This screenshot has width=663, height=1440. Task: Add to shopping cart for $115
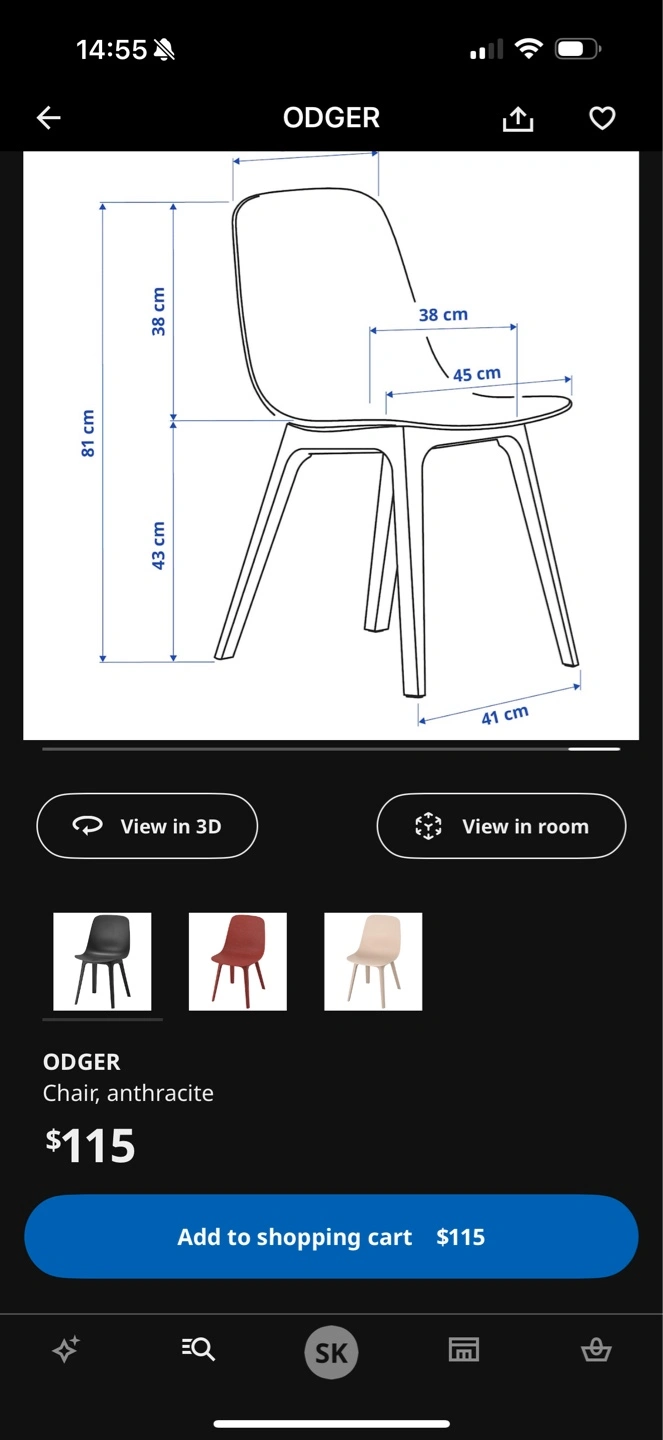pos(331,1237)
